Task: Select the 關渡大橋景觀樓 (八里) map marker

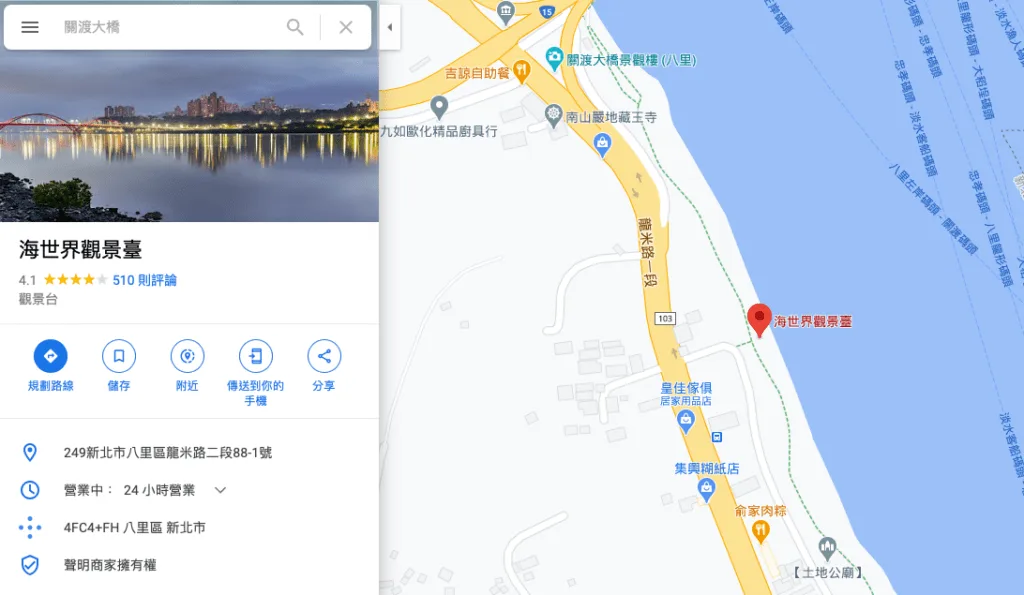Action: pos(554,60)
